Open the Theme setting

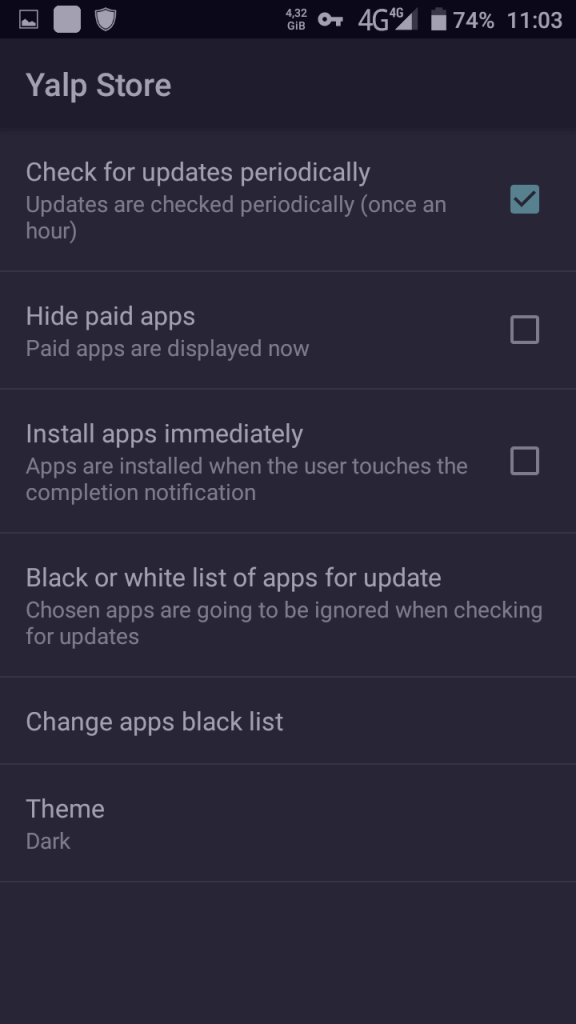point(288,823)
